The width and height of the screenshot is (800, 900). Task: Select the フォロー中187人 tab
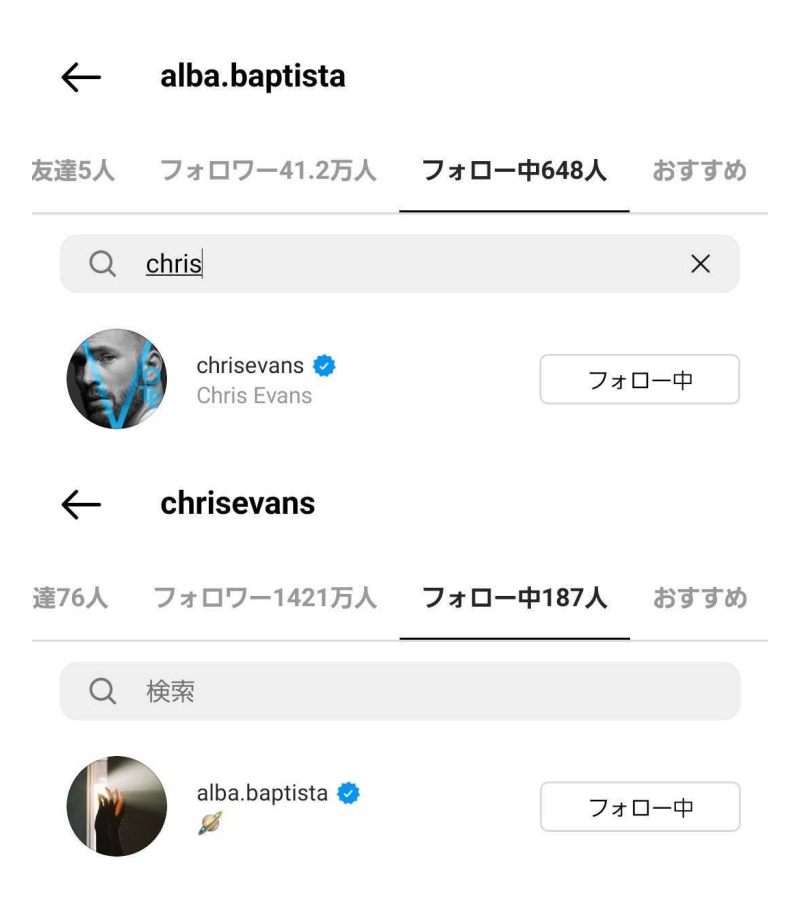(x=514, y=598)
